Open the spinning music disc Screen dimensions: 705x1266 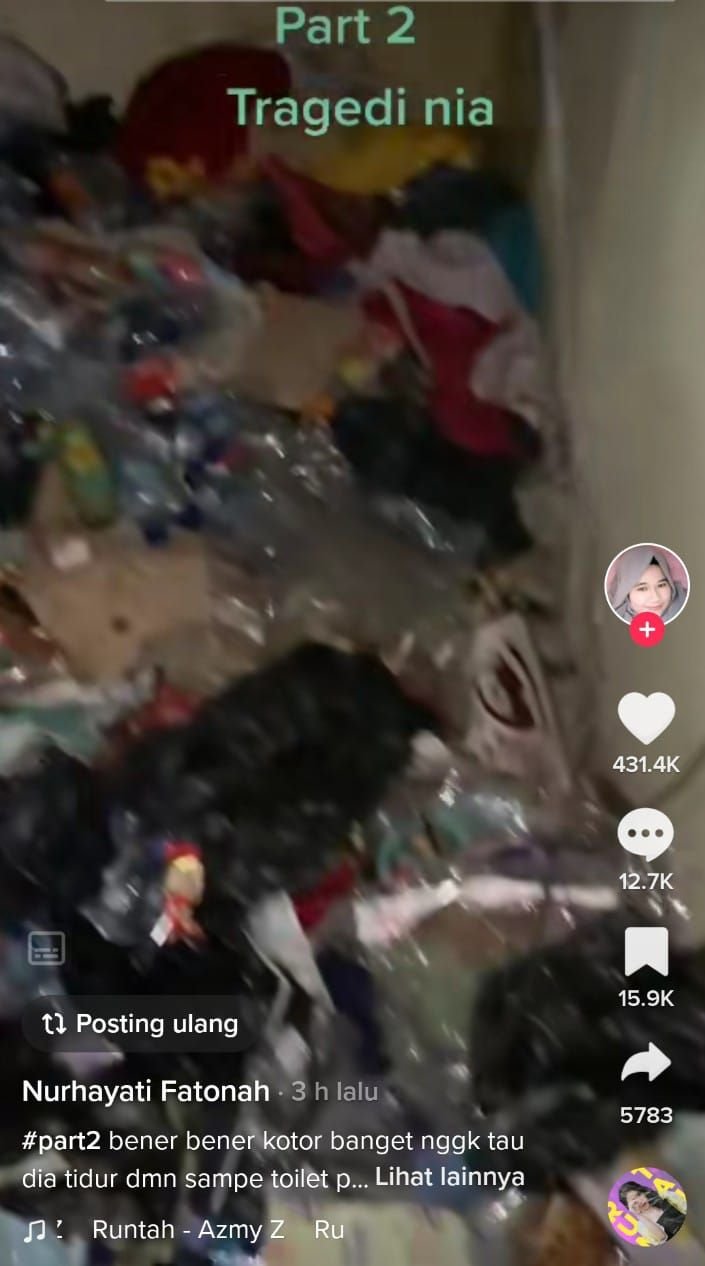pyautogui.click(x=647, y=1206)
